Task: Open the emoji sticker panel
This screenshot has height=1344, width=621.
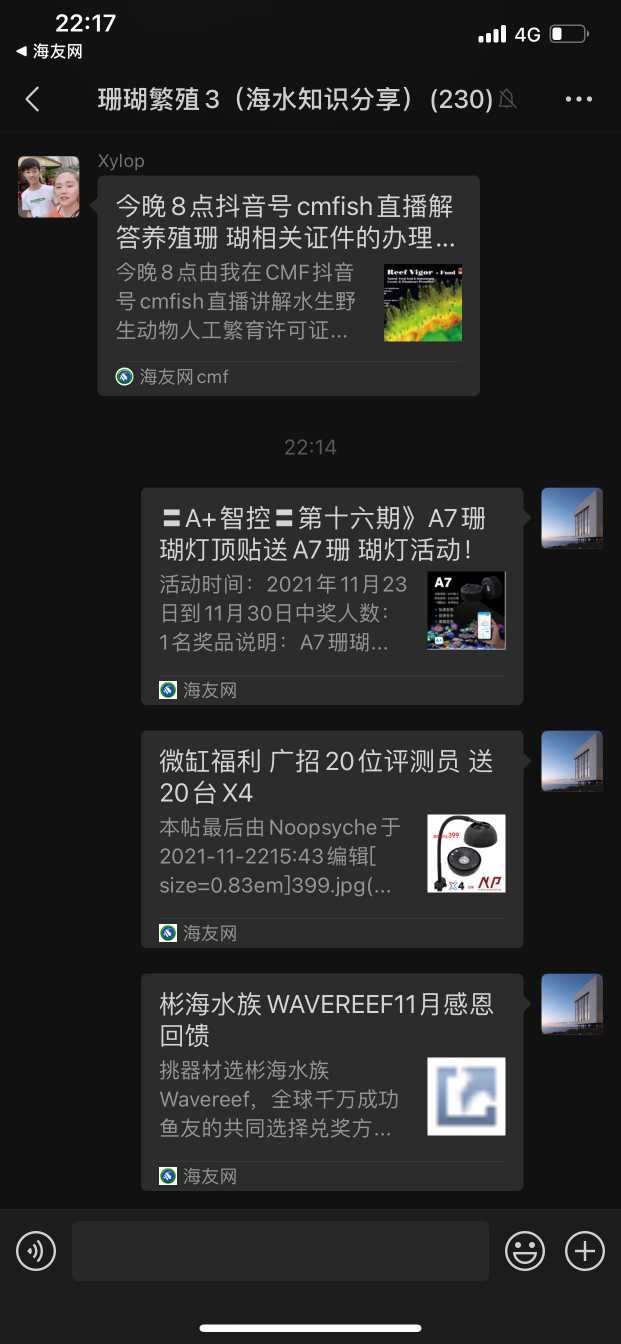Action: pyautogui.click(x=525, y=1251)
